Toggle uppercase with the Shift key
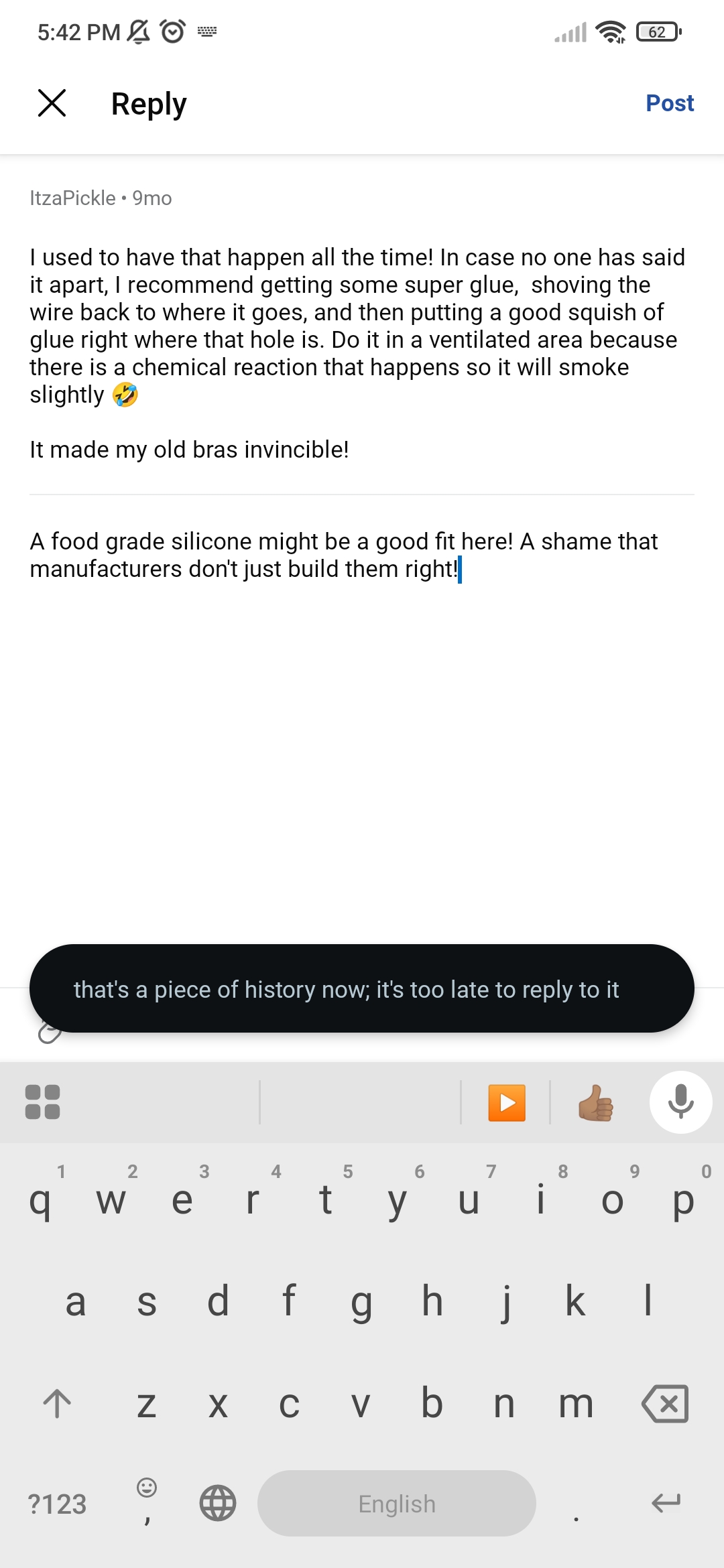The width and height of the screenshot is (724, 1568). [x=58, y=1404]
